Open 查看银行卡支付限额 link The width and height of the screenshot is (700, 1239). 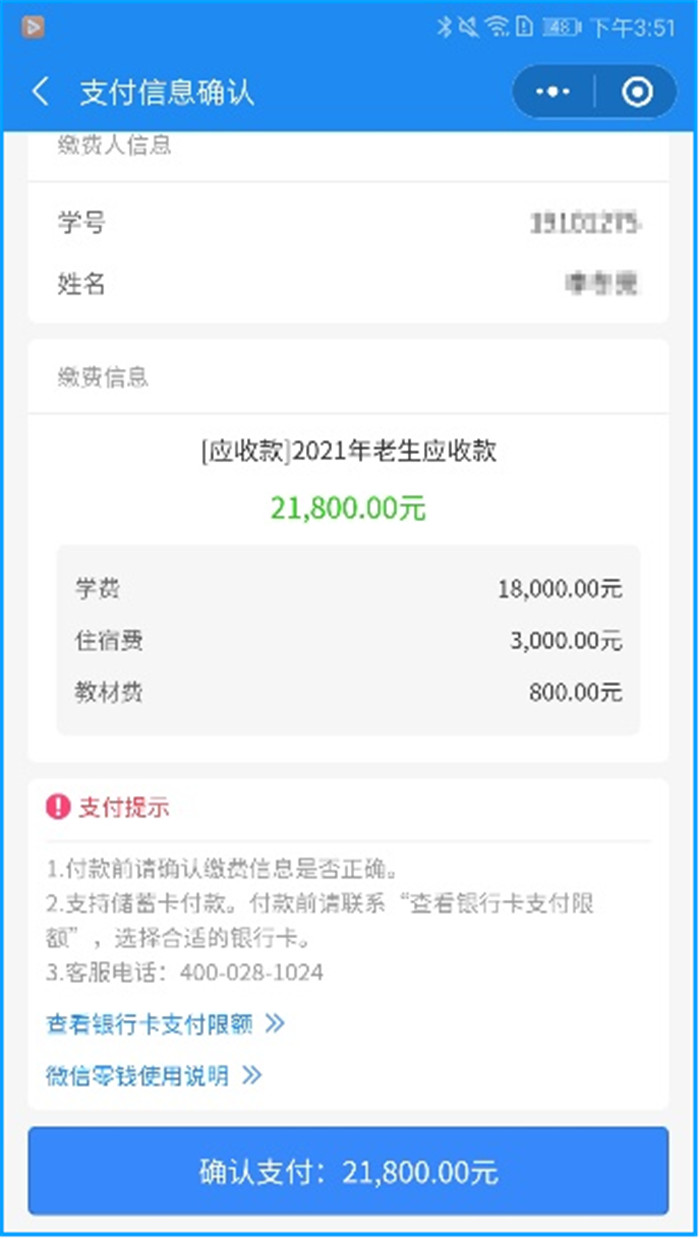coord(165,1024)
